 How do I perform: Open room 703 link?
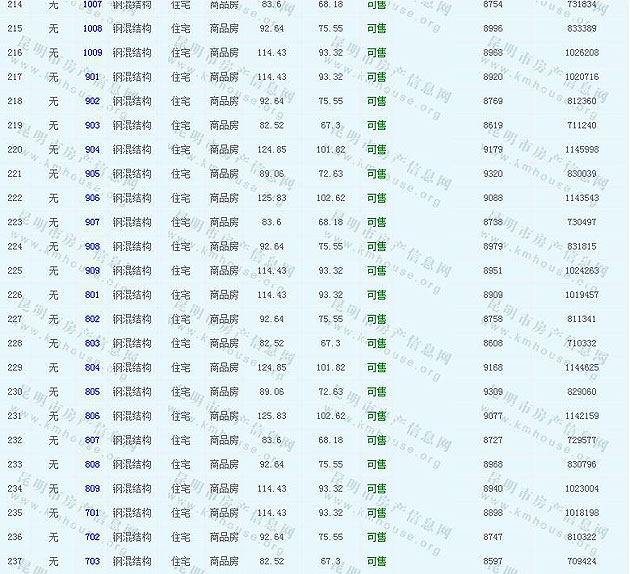92,561
